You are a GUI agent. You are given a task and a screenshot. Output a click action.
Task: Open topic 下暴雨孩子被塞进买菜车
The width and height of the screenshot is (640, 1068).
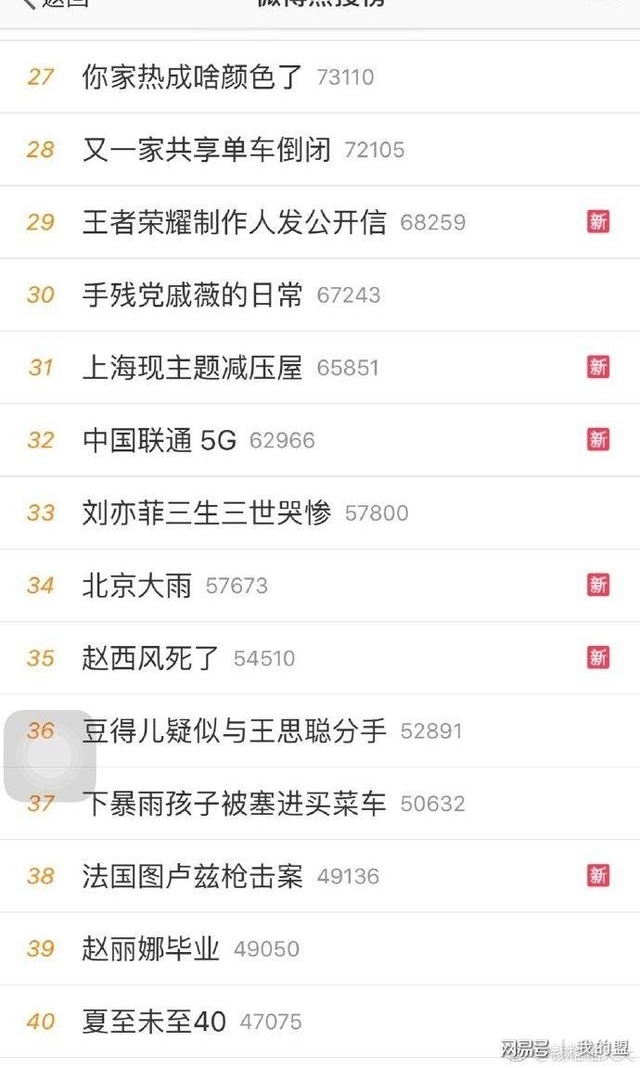234,804
